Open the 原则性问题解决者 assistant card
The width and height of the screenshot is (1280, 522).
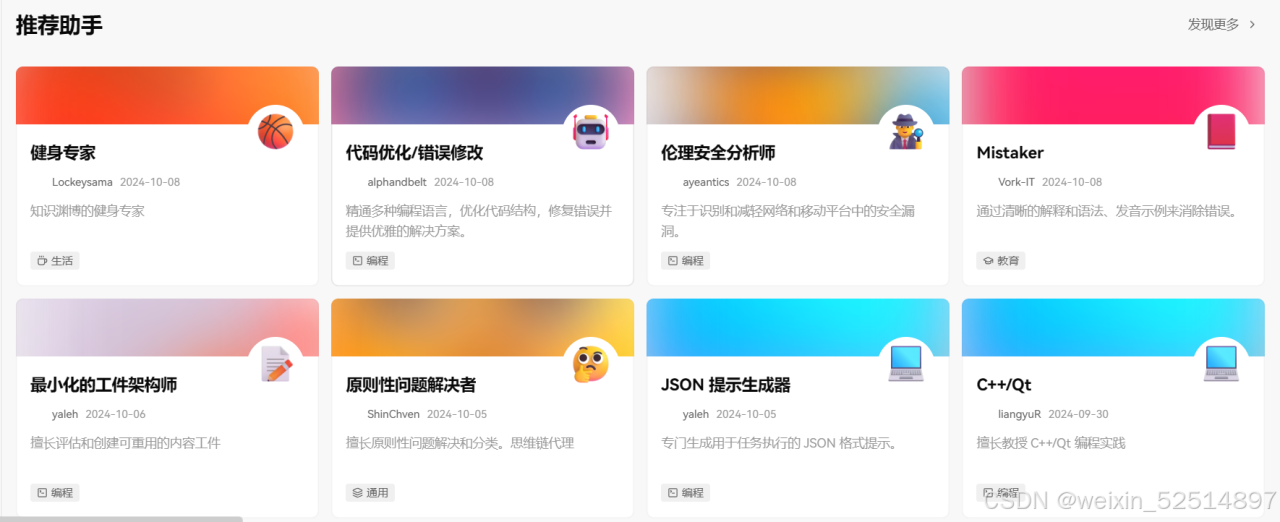(x=411, y=385)
